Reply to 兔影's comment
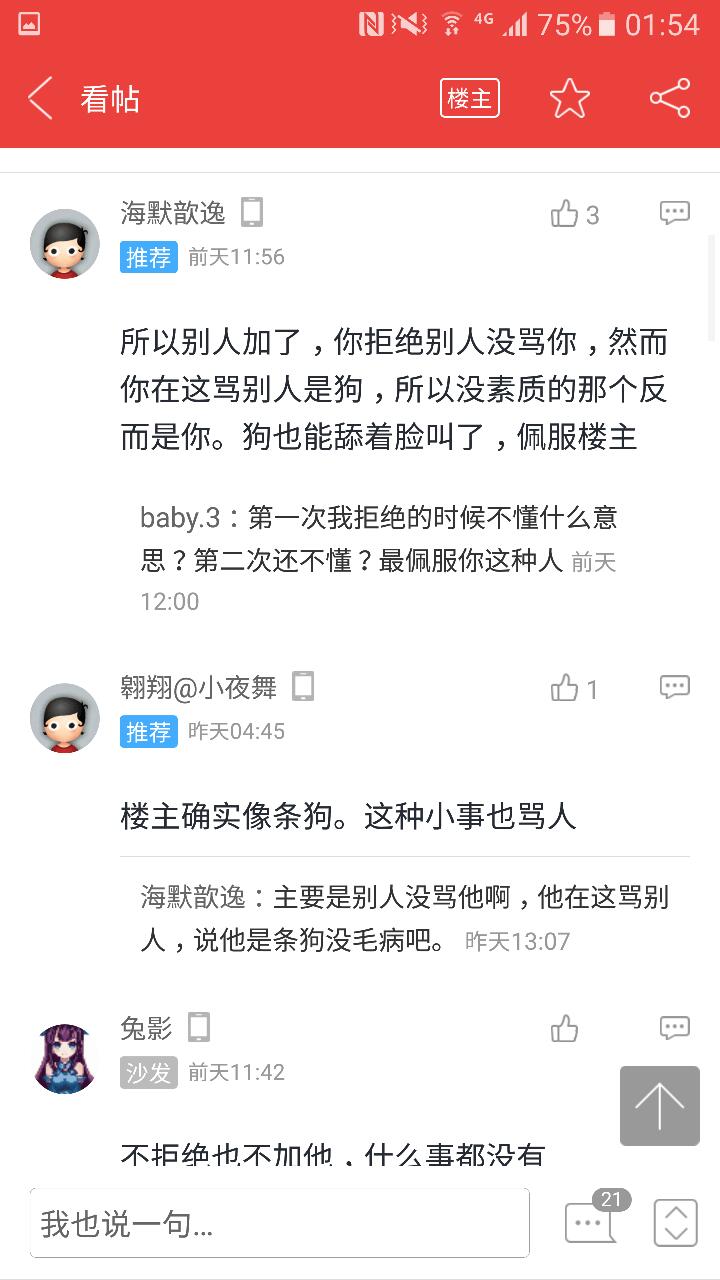This screenshot has height=1280, width=720. tap(674, 1028)
